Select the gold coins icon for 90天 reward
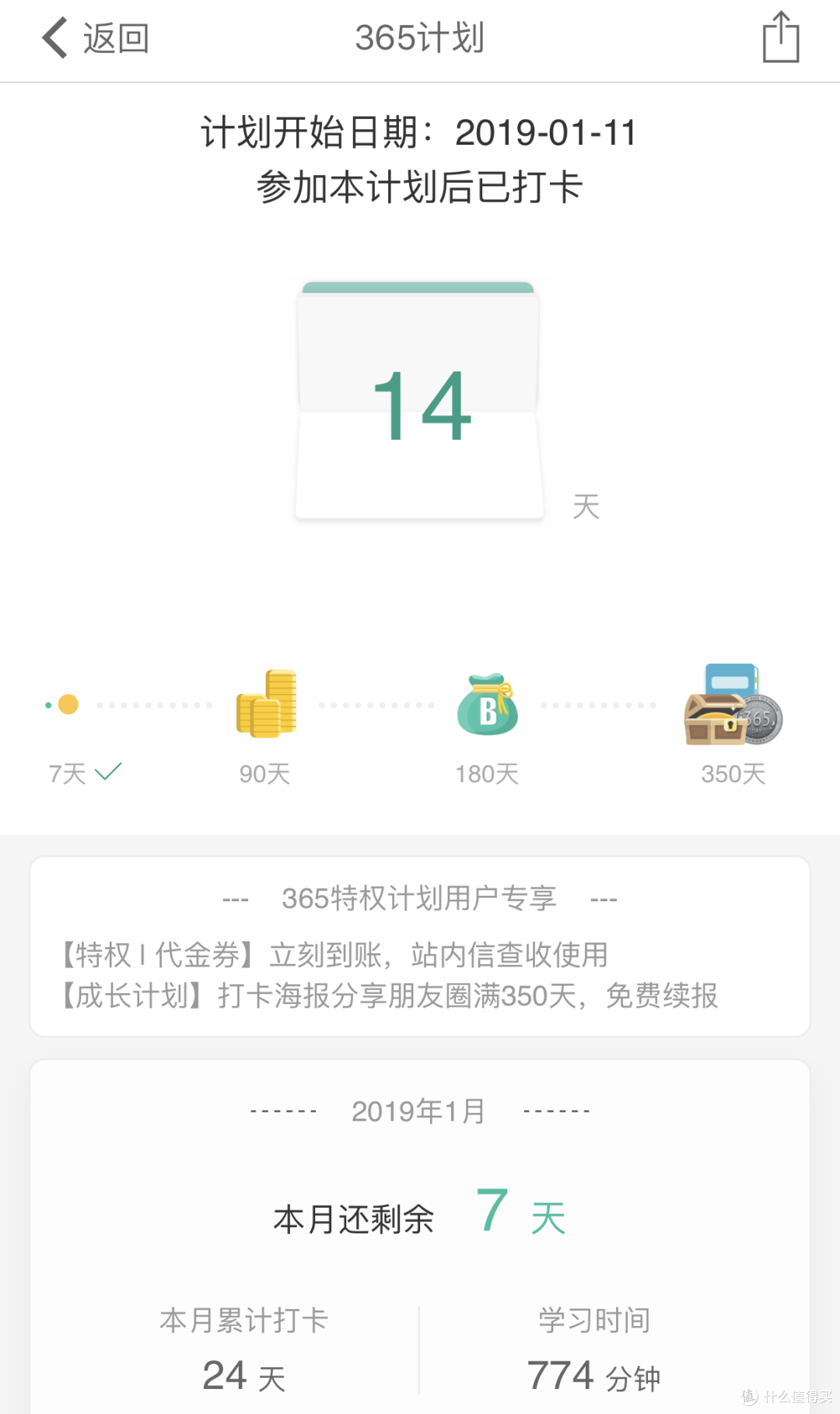 [265, 704]
